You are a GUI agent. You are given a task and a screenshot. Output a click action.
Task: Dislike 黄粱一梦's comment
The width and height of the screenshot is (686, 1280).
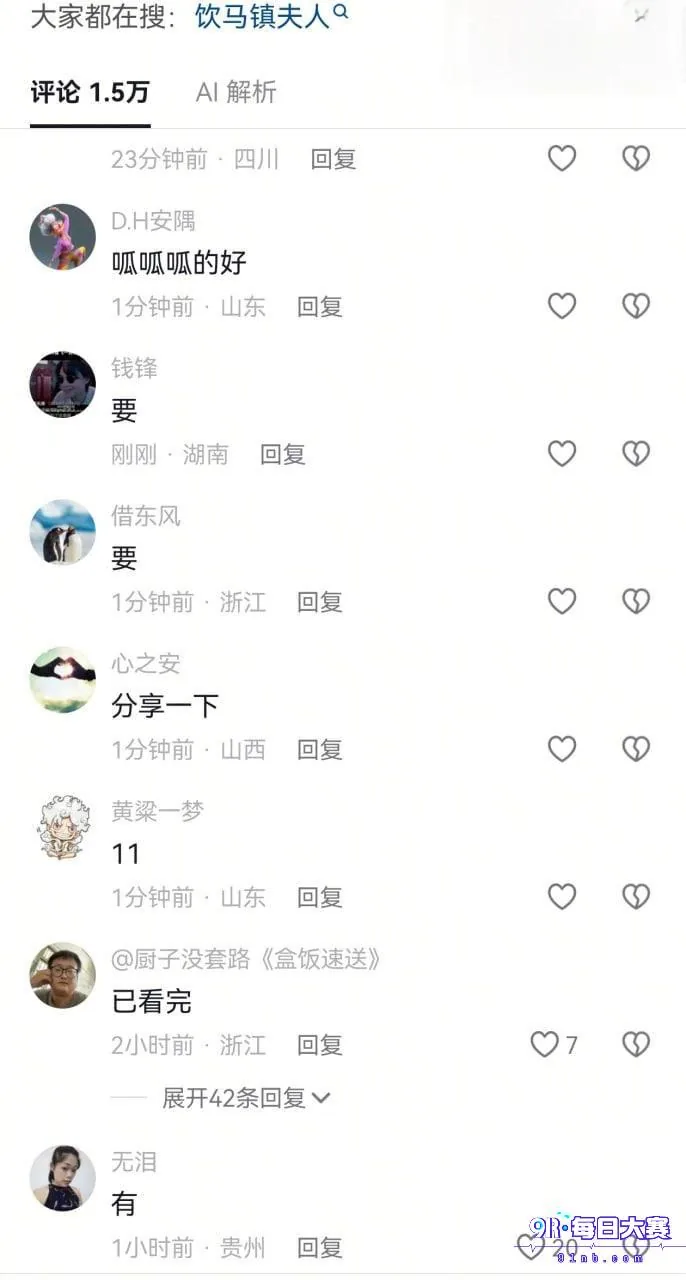(636, 897)
